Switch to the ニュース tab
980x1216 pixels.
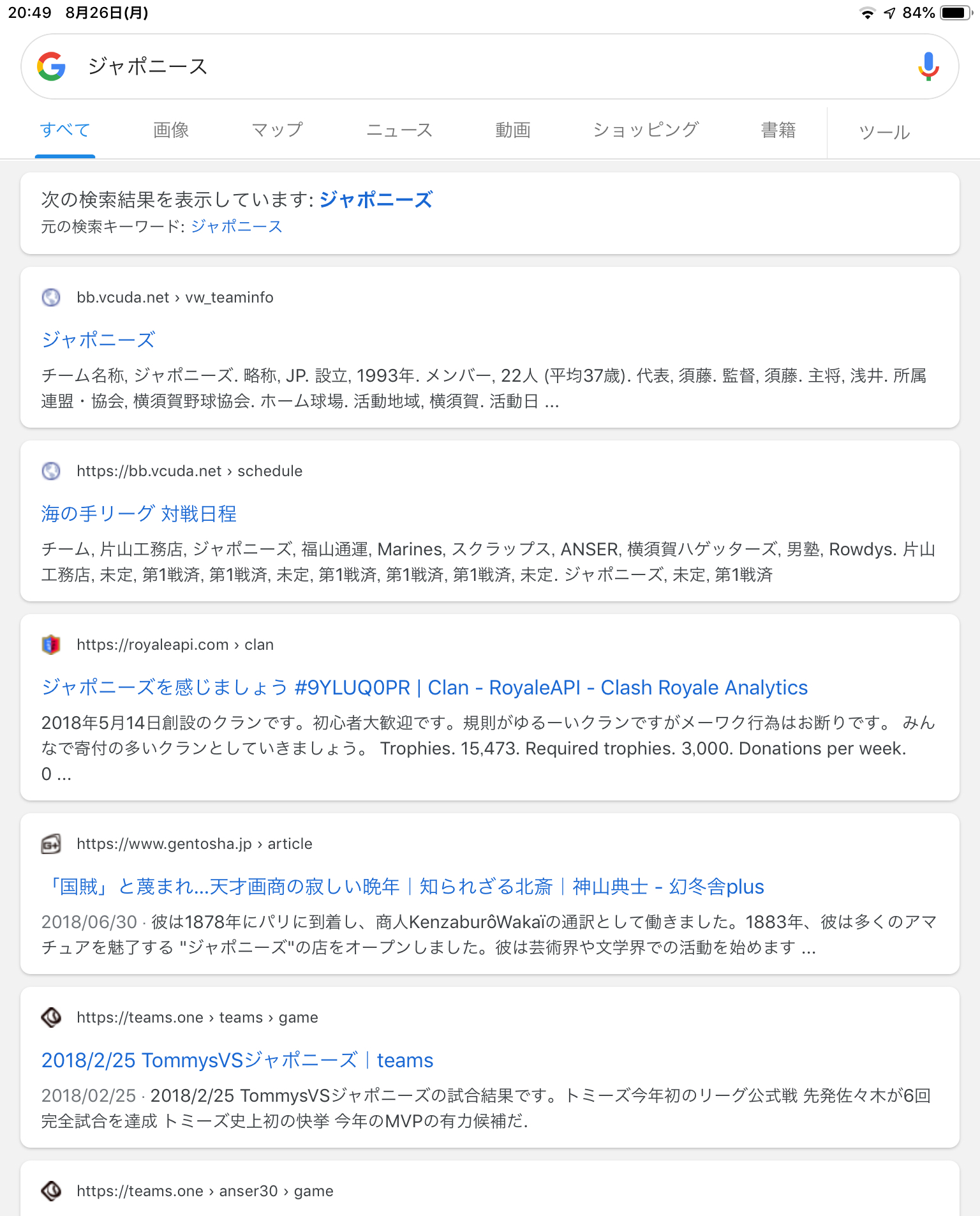[399, 130]
